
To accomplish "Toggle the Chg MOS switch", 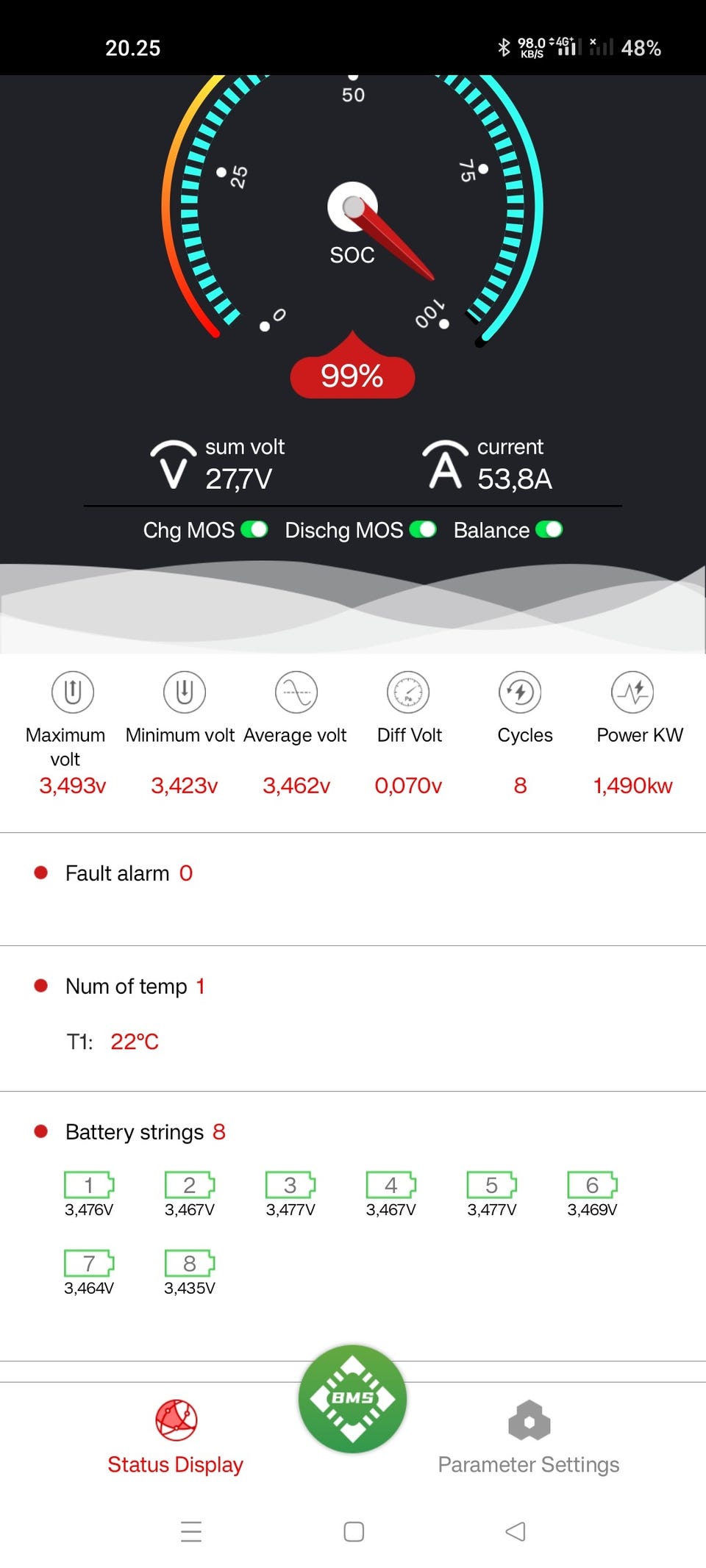I will pos(254,530).
